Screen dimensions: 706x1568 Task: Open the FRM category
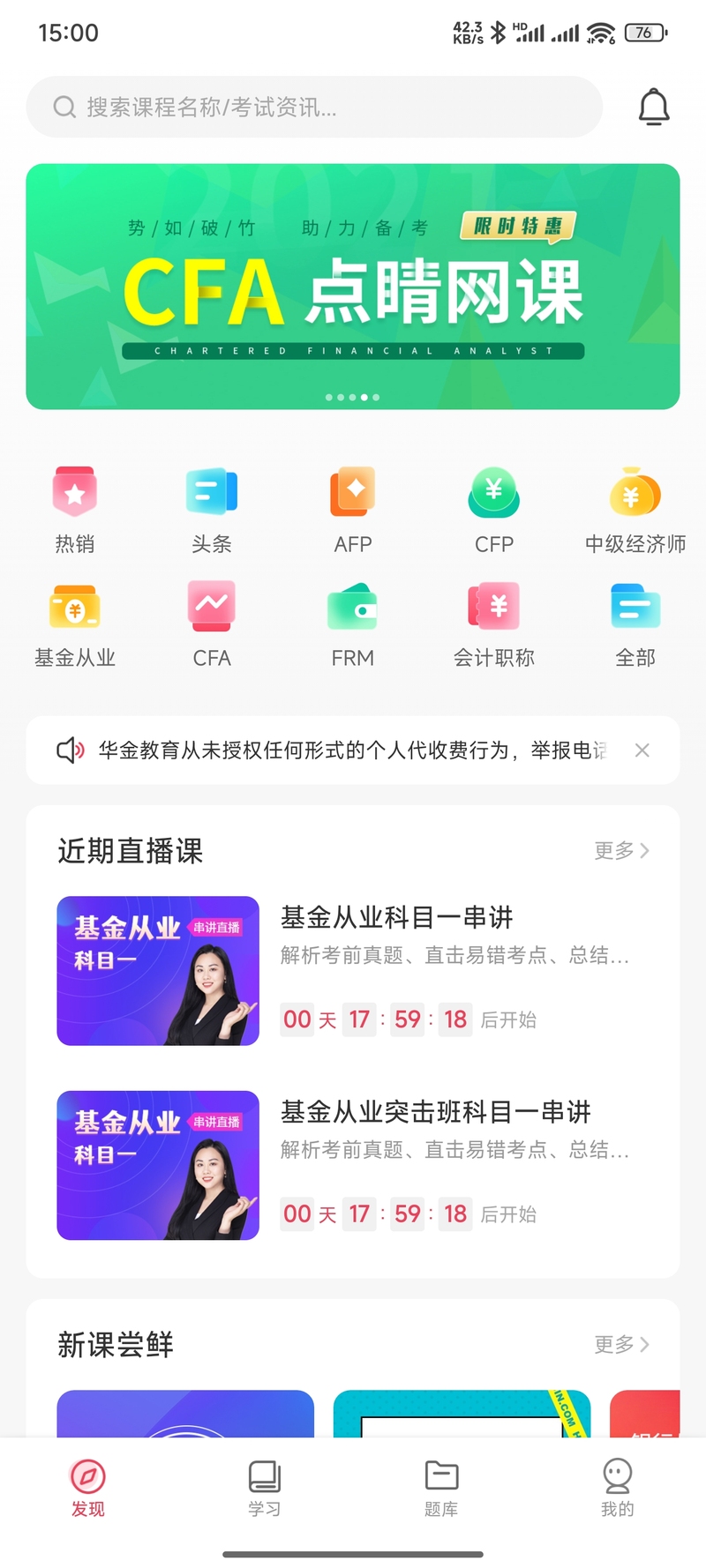[353, 624]
